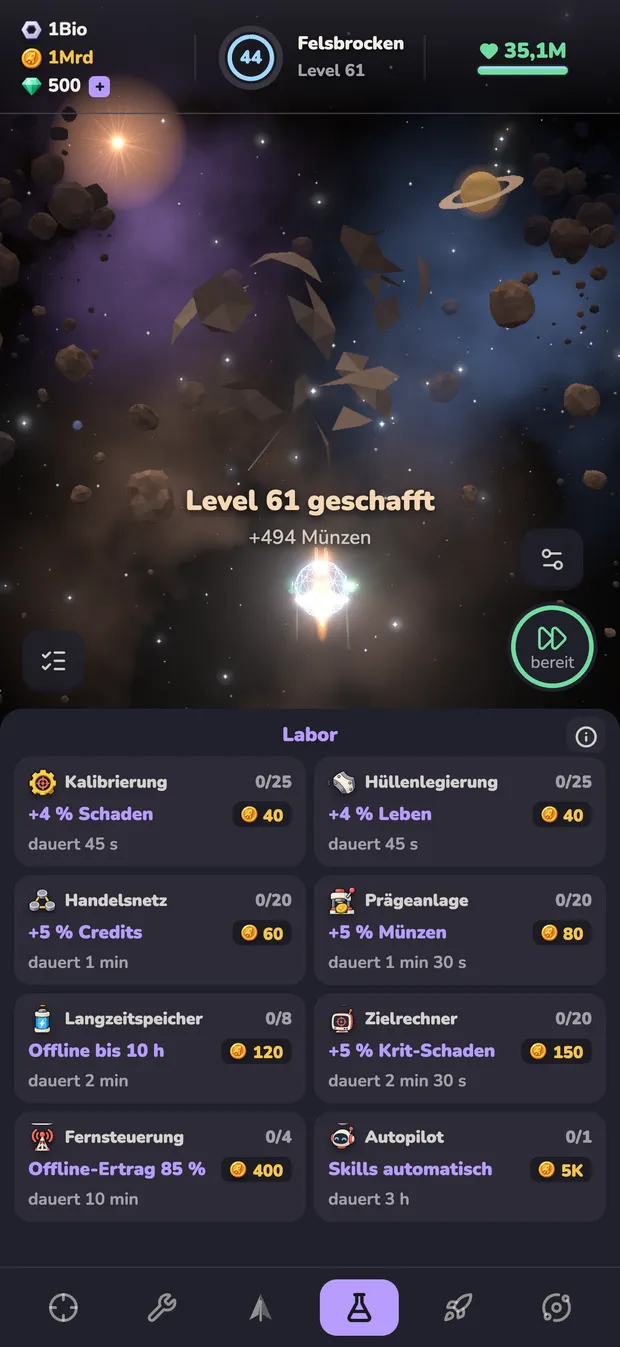The width and height of the screenshot is (620, 1347).
Task: Choose the Langzeitspeicher offline upgrade
Action: tap(160, 1048)
